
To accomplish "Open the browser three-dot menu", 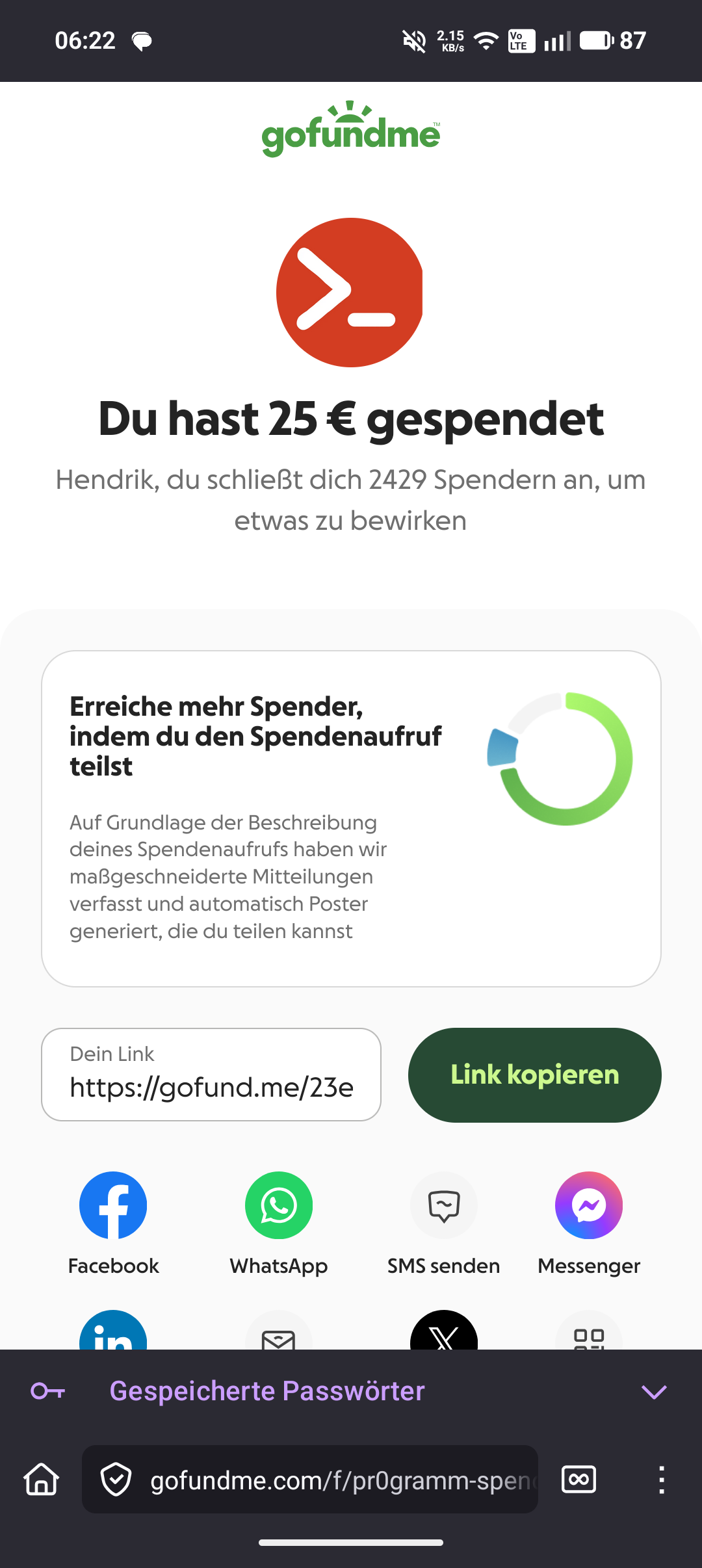I will 661,1480.
